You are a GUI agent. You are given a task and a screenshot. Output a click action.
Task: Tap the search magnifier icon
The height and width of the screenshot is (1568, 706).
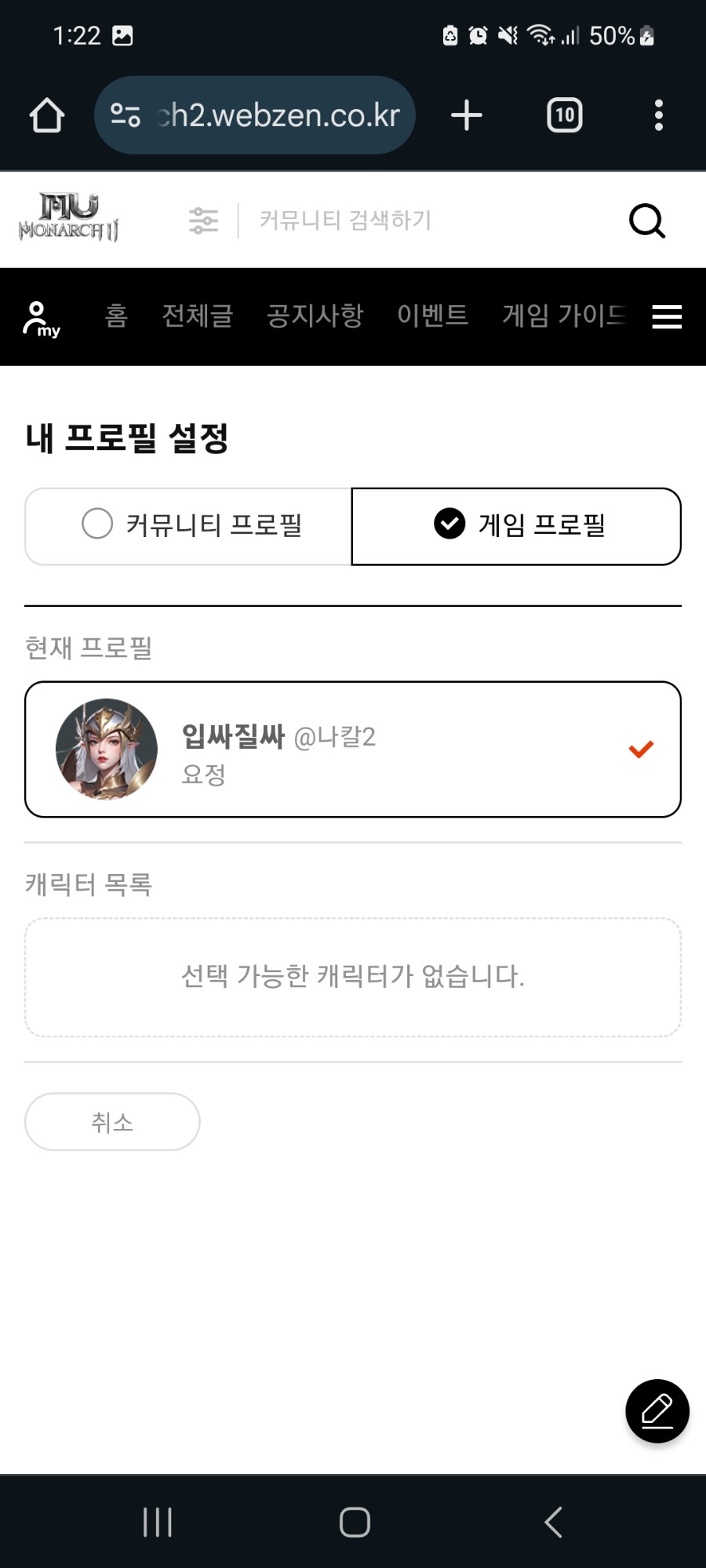[647, 220]
